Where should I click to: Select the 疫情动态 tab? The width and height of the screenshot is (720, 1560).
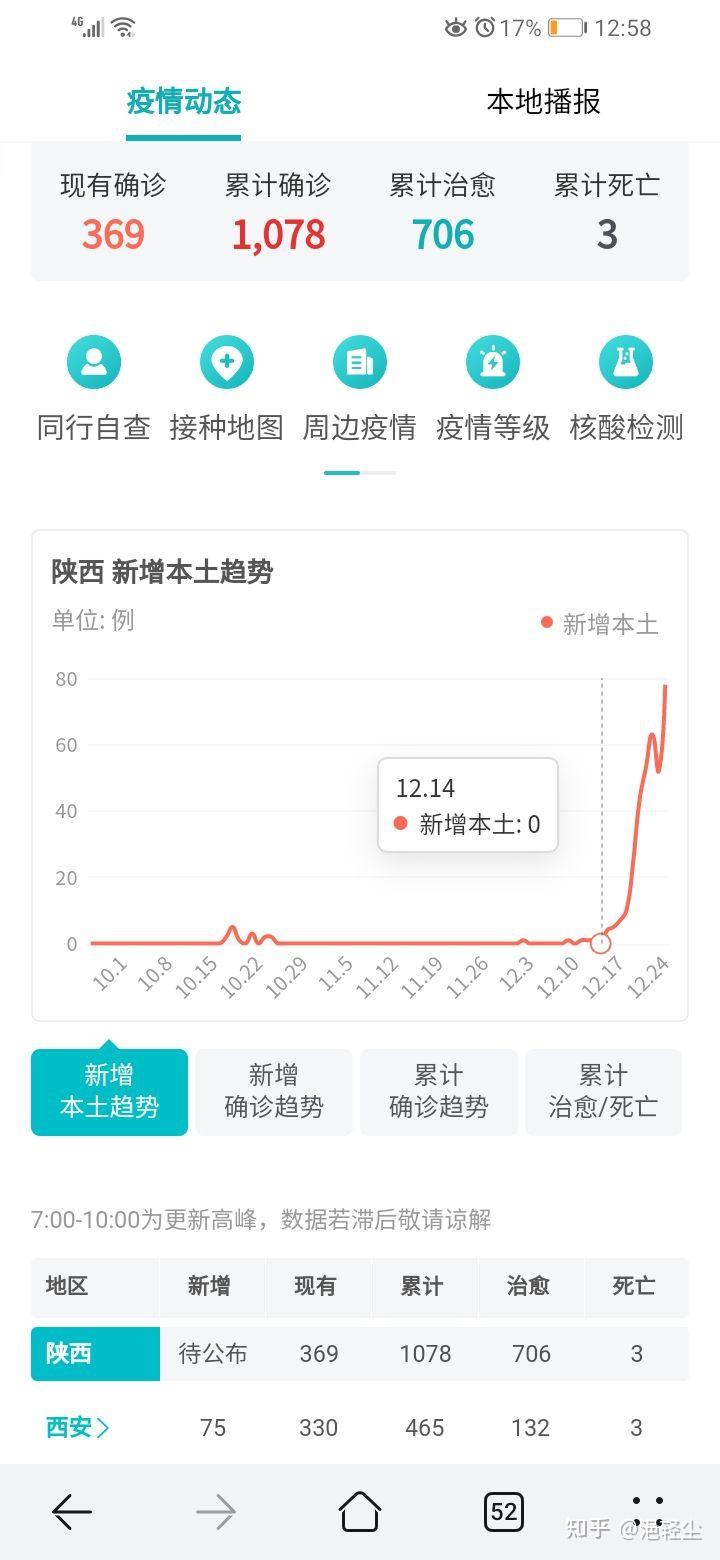point(183,101)
